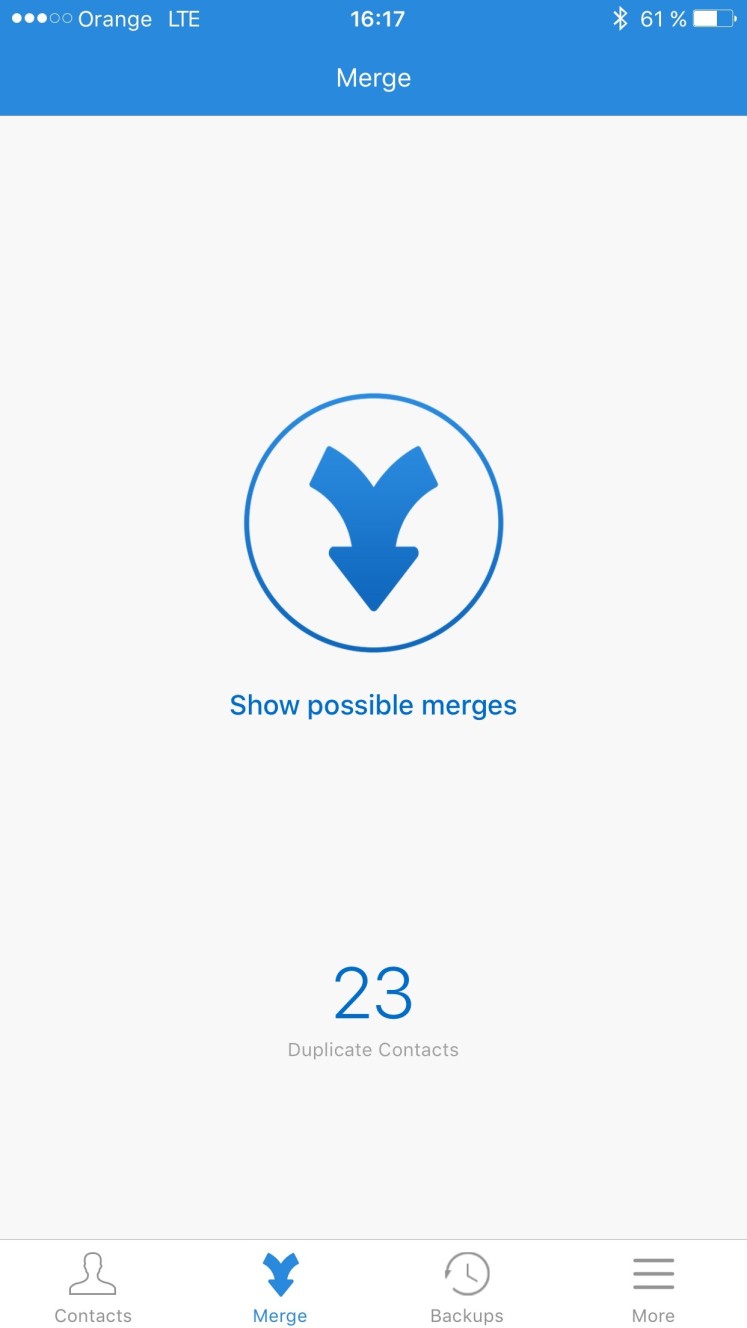Image resolution: width=747 pixels, height=1328 pixels.
Task: Switch to the Contacts tab
Action: (x=93, y=1287)
